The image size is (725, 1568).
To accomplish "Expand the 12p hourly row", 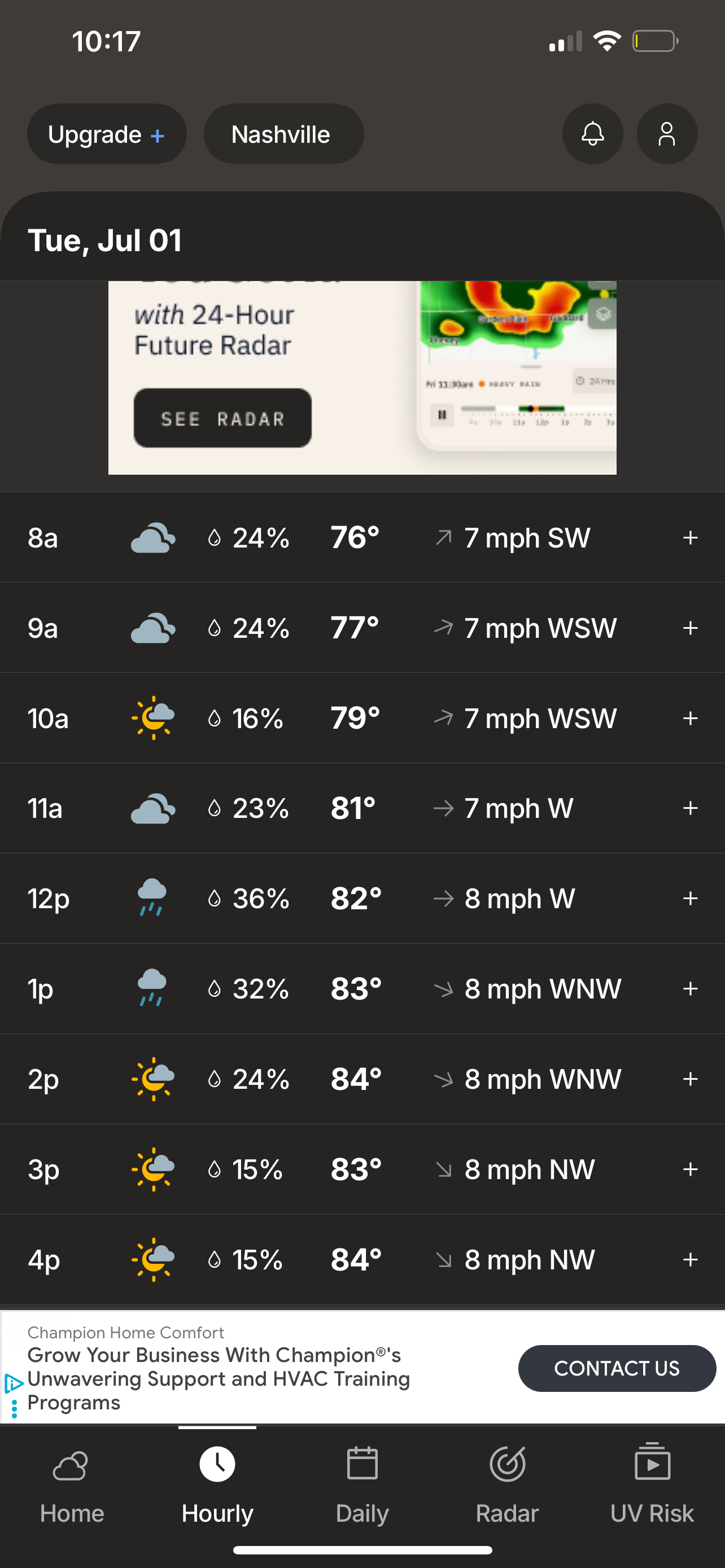I will point(689,899).
